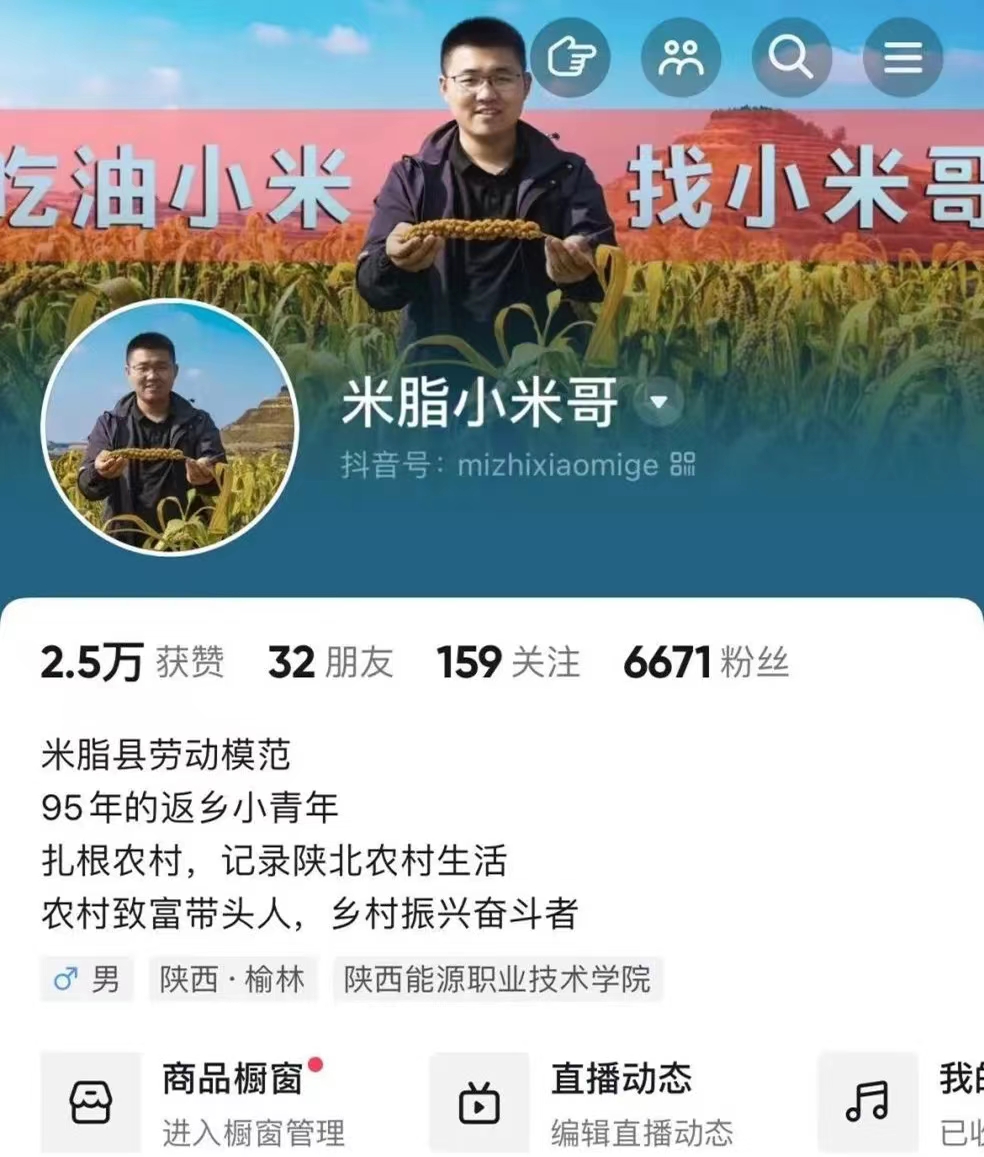Open the hamburger menu
This screenshot has width=984, height=1157.
(x=902, y=57)
